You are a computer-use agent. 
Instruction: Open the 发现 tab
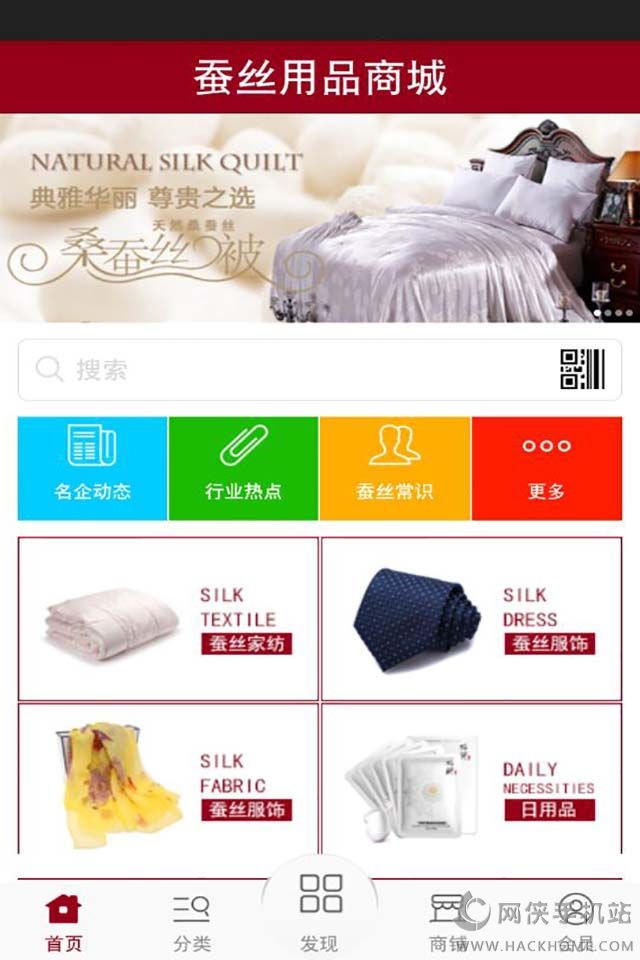320,910
